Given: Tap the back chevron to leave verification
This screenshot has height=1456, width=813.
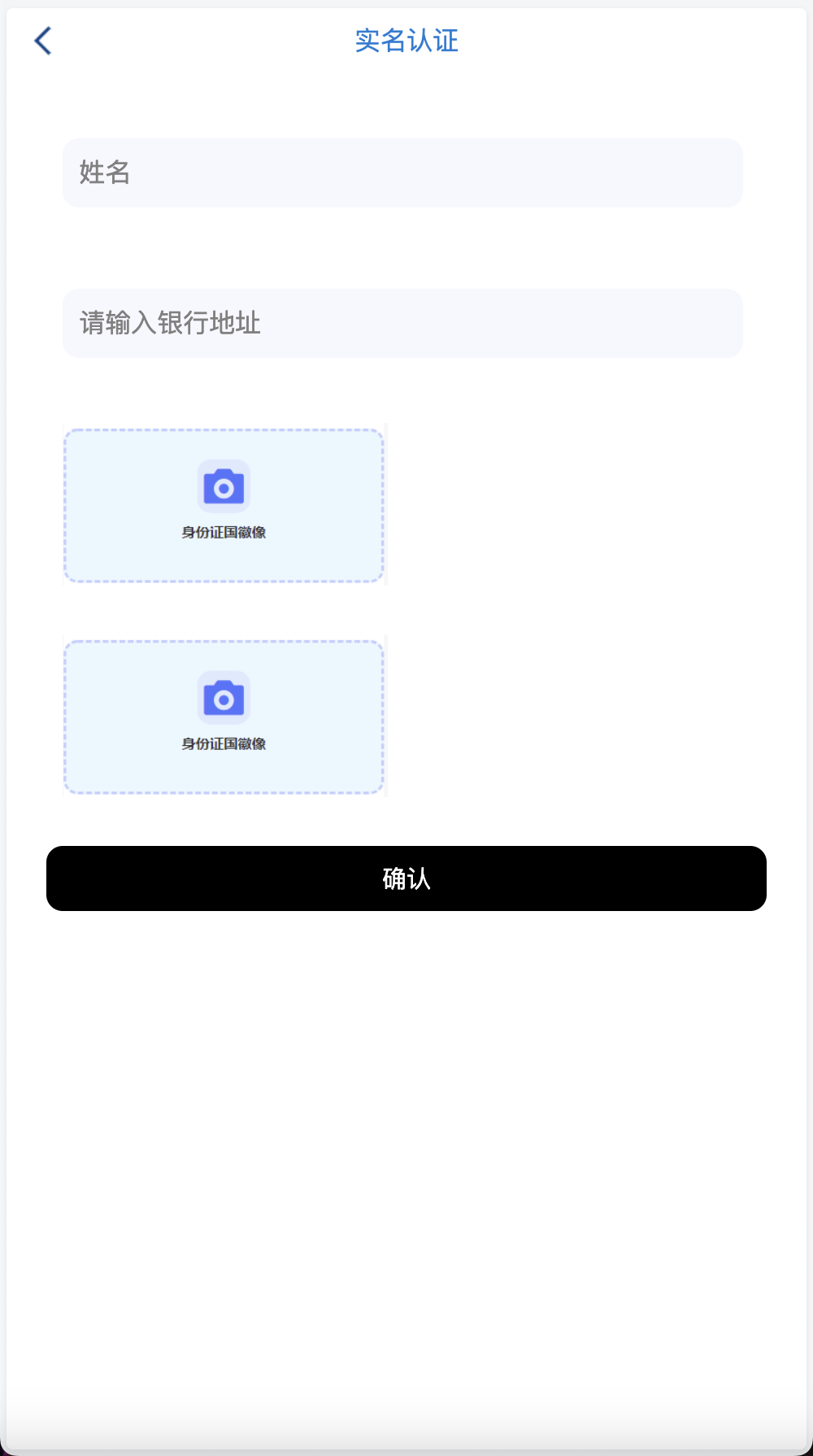Looking at the screenshot, I should click(x=42, y=40).
